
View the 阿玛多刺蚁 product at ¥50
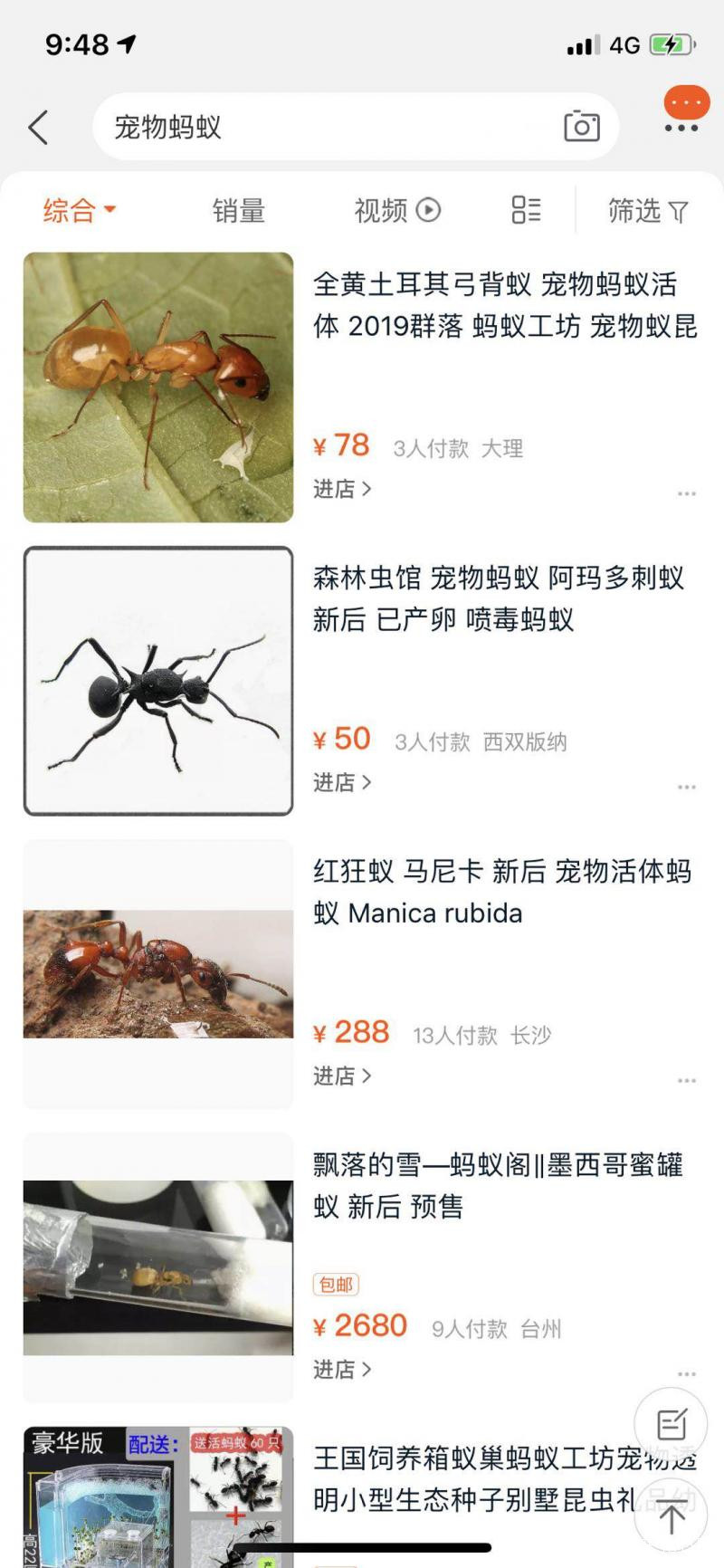click(x=498, y=598)
